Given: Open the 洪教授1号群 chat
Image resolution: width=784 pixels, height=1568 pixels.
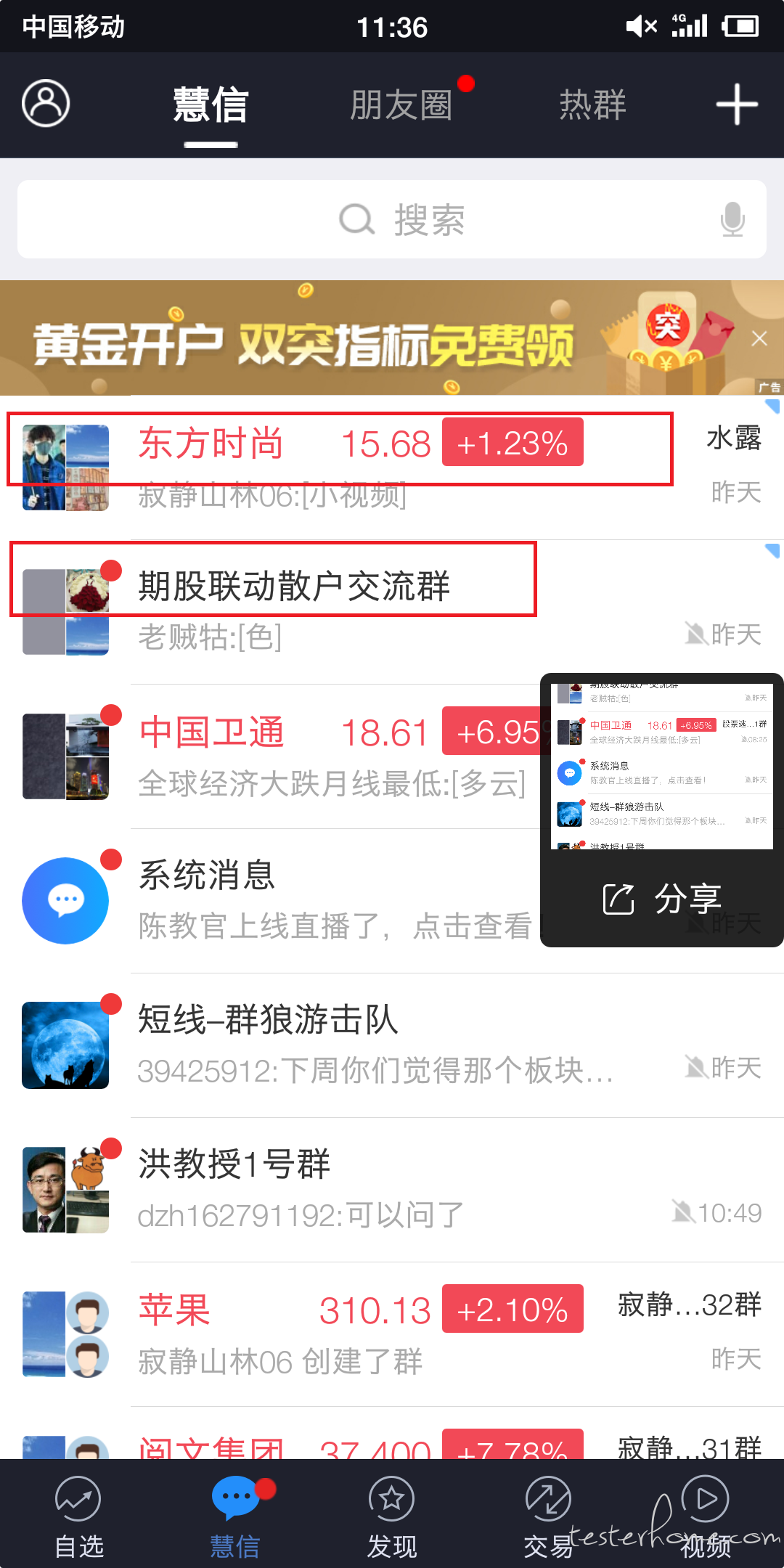Looking at the screenshot, I should (363, 1189).
